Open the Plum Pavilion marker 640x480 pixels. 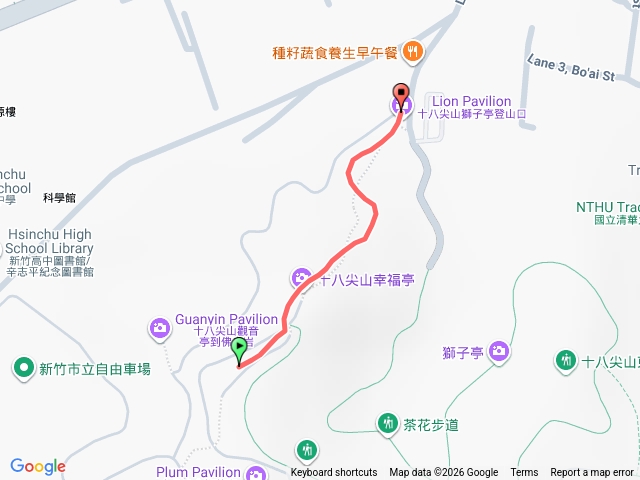click(256, 472)
